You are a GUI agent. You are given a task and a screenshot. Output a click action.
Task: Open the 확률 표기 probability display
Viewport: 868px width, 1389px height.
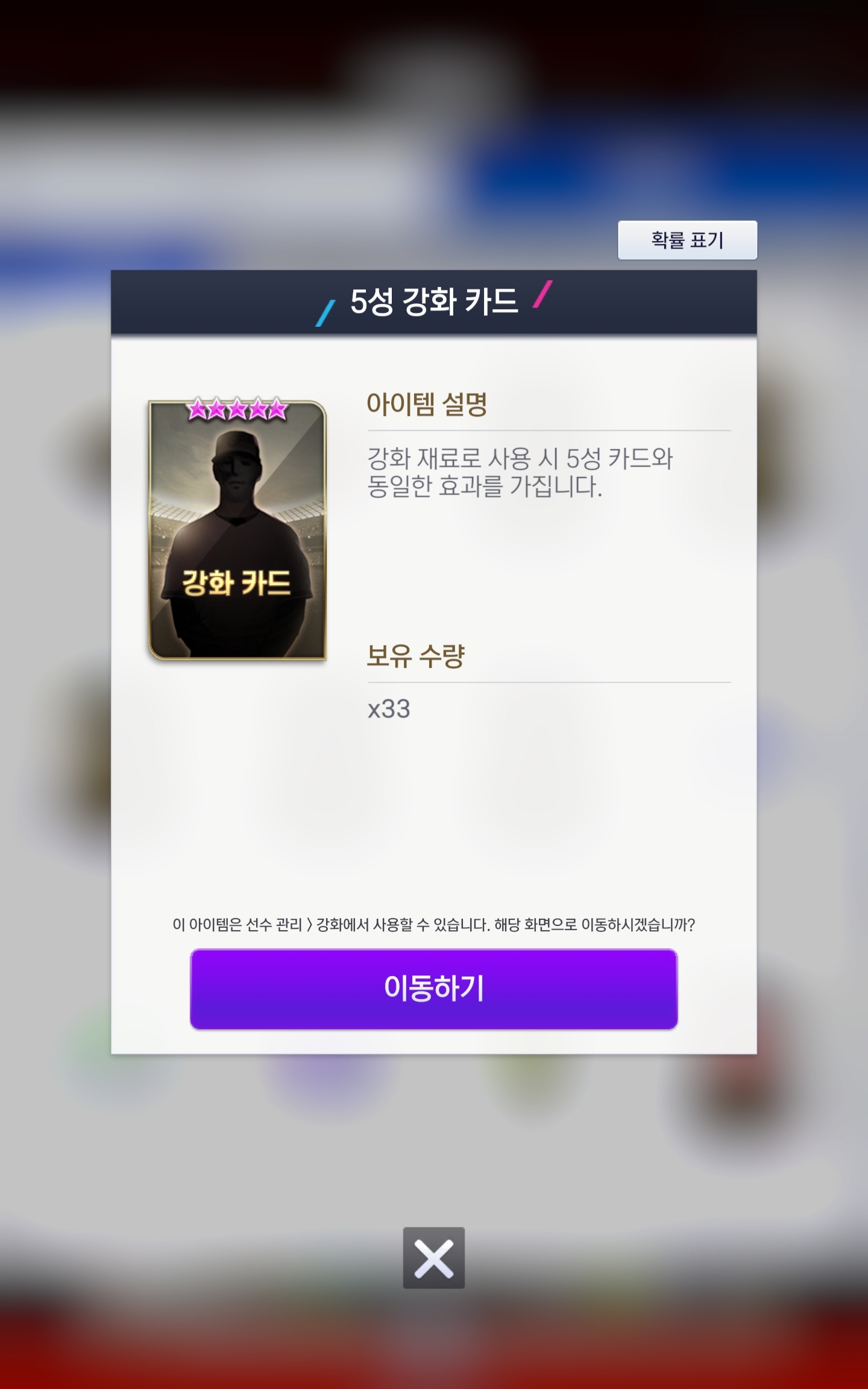pos(687,240)
